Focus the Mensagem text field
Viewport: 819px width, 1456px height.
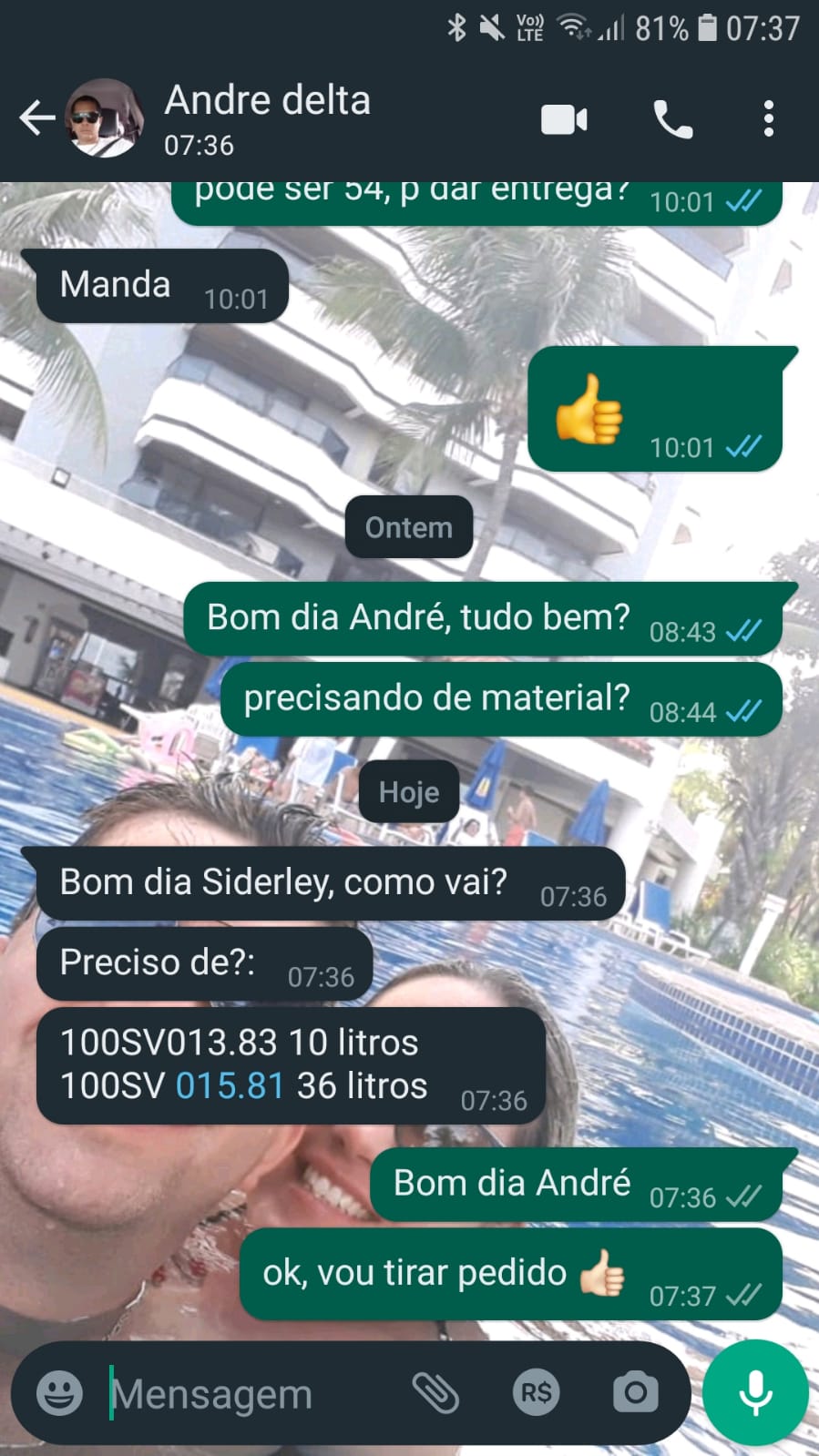coord(246,1393)
